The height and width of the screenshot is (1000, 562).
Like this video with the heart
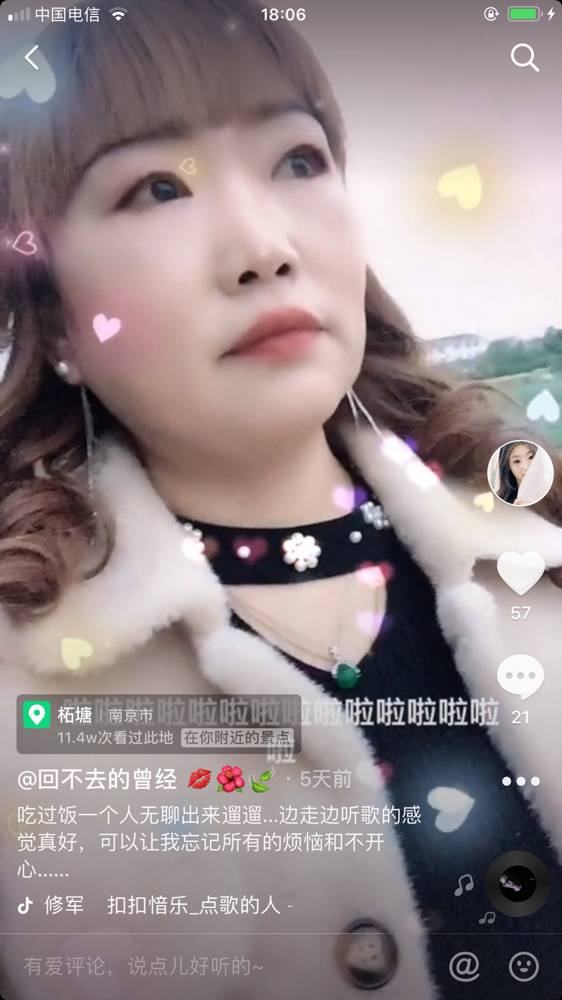click(x=521, y=572)
